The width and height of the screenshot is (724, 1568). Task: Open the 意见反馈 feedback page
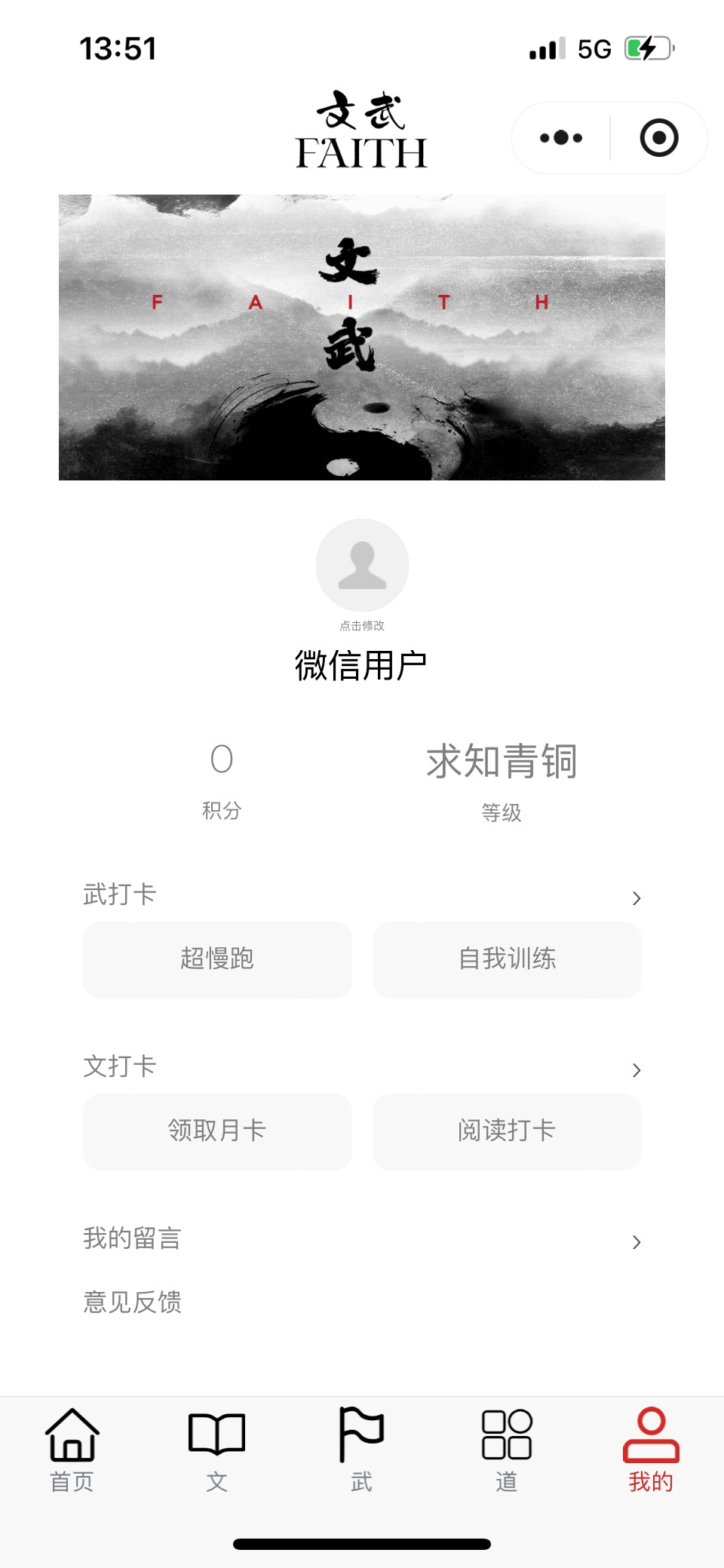[x=133, y=1300]
